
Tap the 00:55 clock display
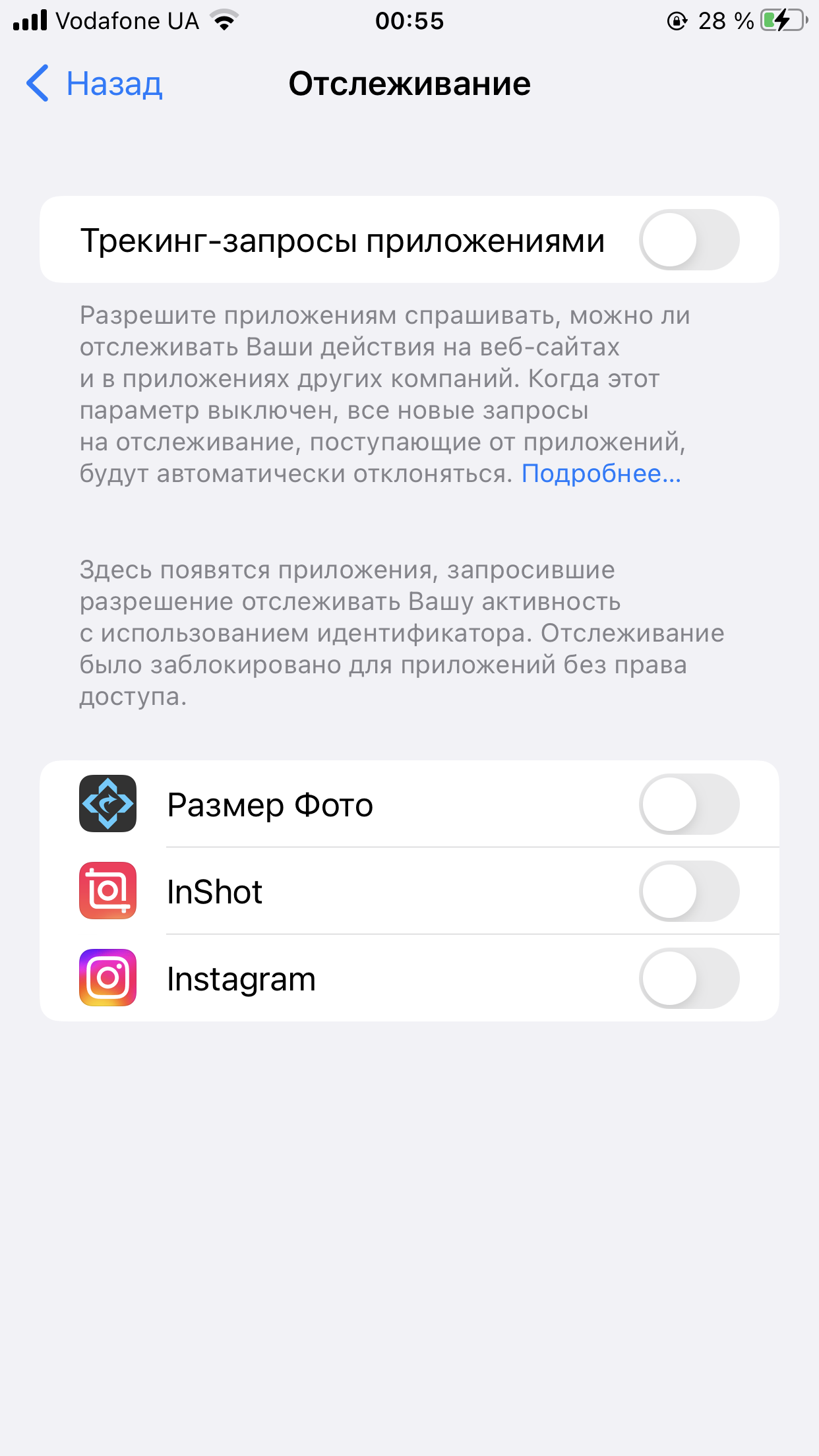tap(409, 21)
